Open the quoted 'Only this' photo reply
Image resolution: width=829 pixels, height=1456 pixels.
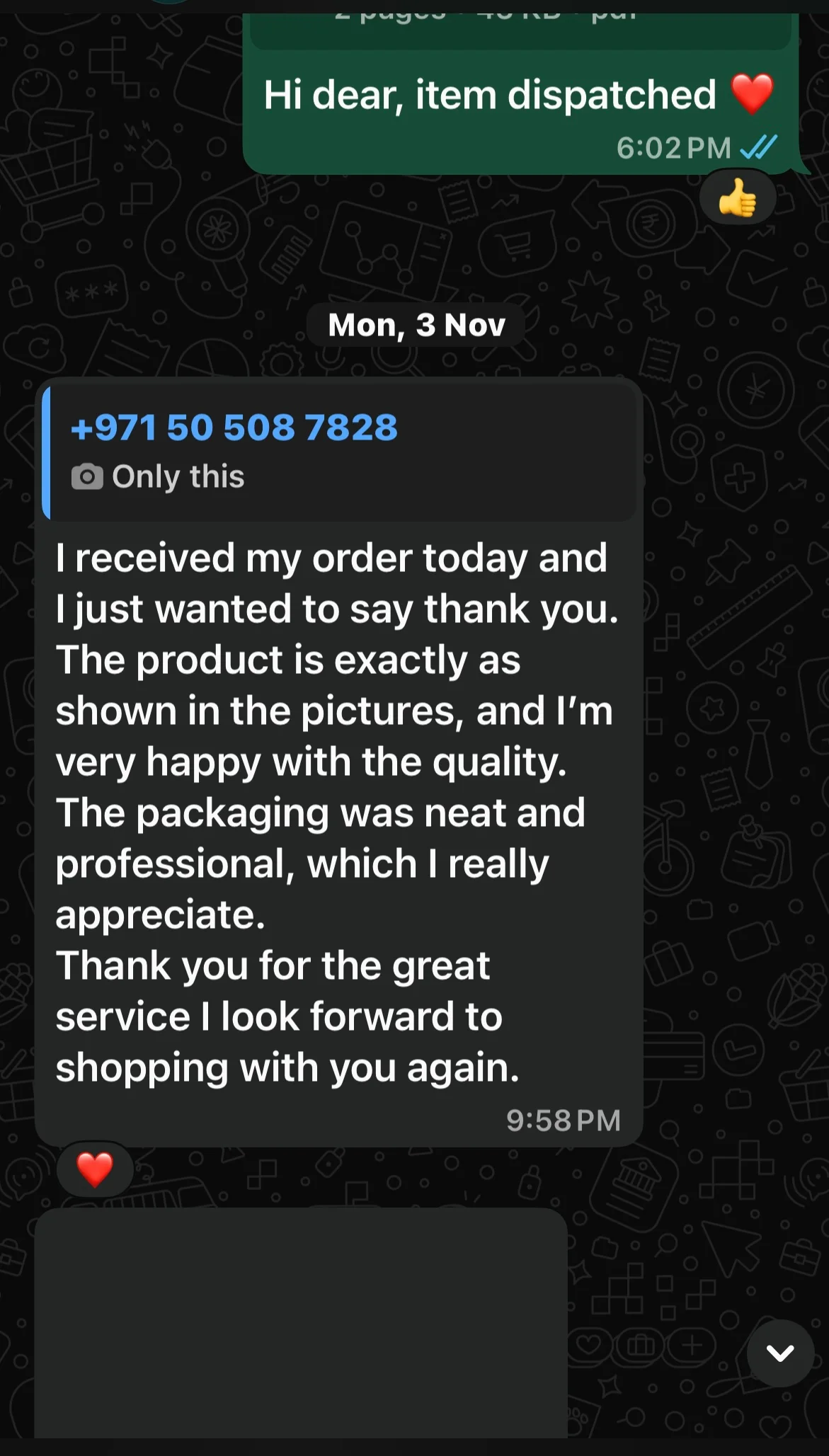[340, 452]
